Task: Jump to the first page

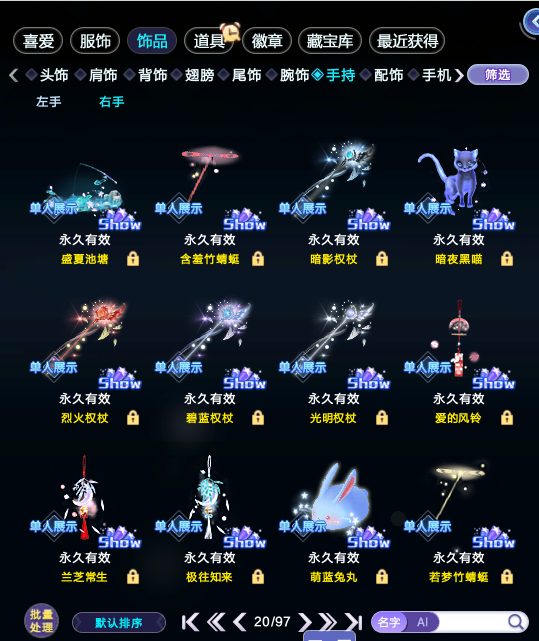Action: pos(190,622)
